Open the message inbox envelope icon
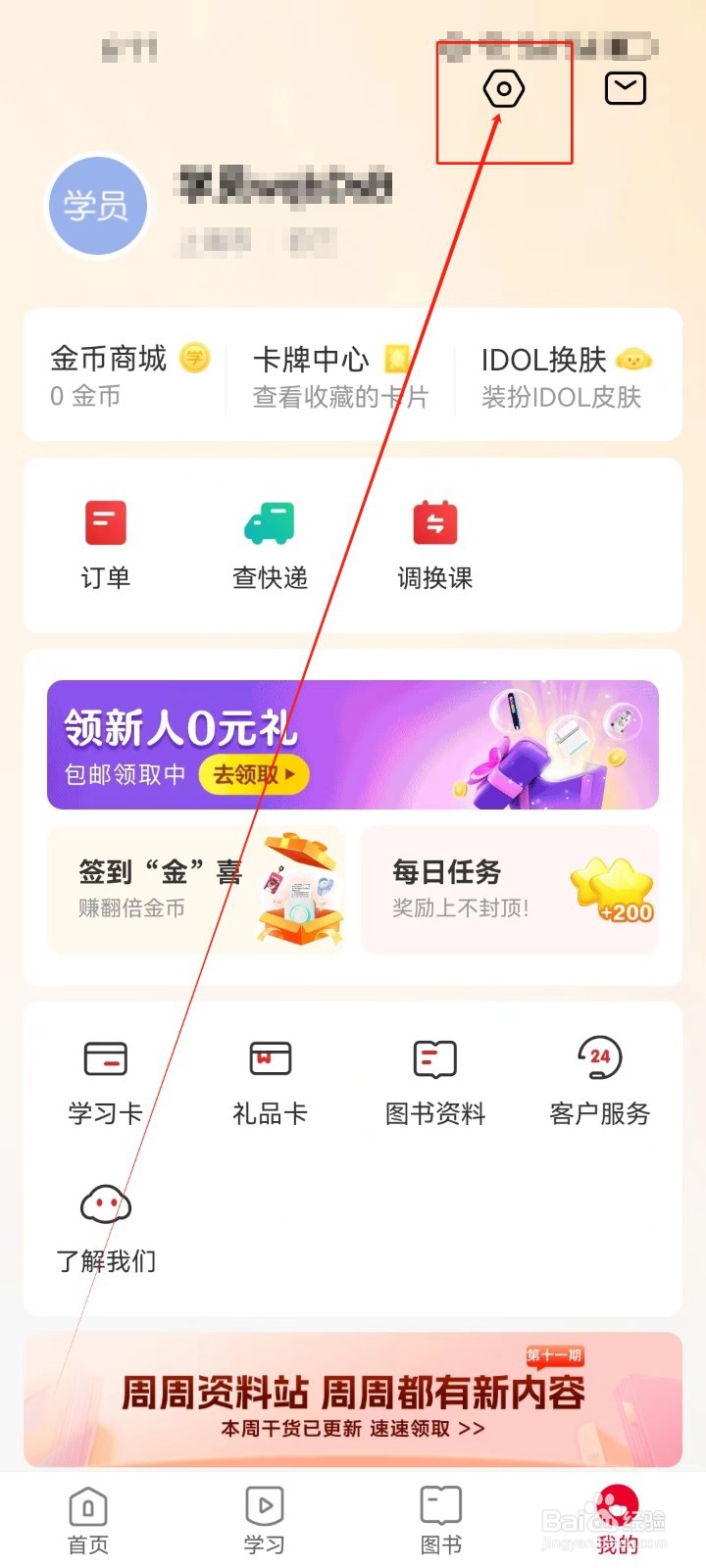The height and width of the screenshot is (1568, 706). 625,88
